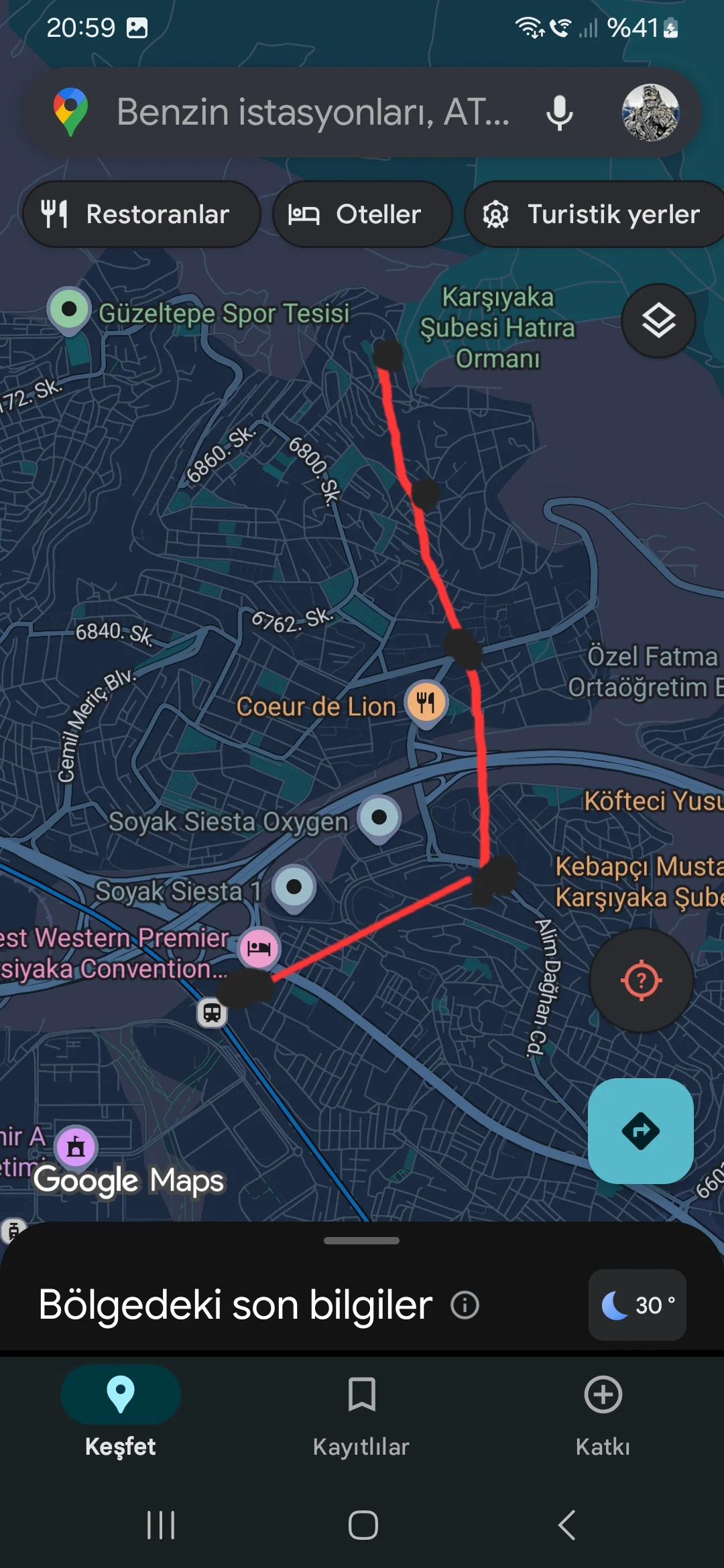Open the 30 degree weather chip
The image size is (724, 1568).
[x=636, y=1305]
